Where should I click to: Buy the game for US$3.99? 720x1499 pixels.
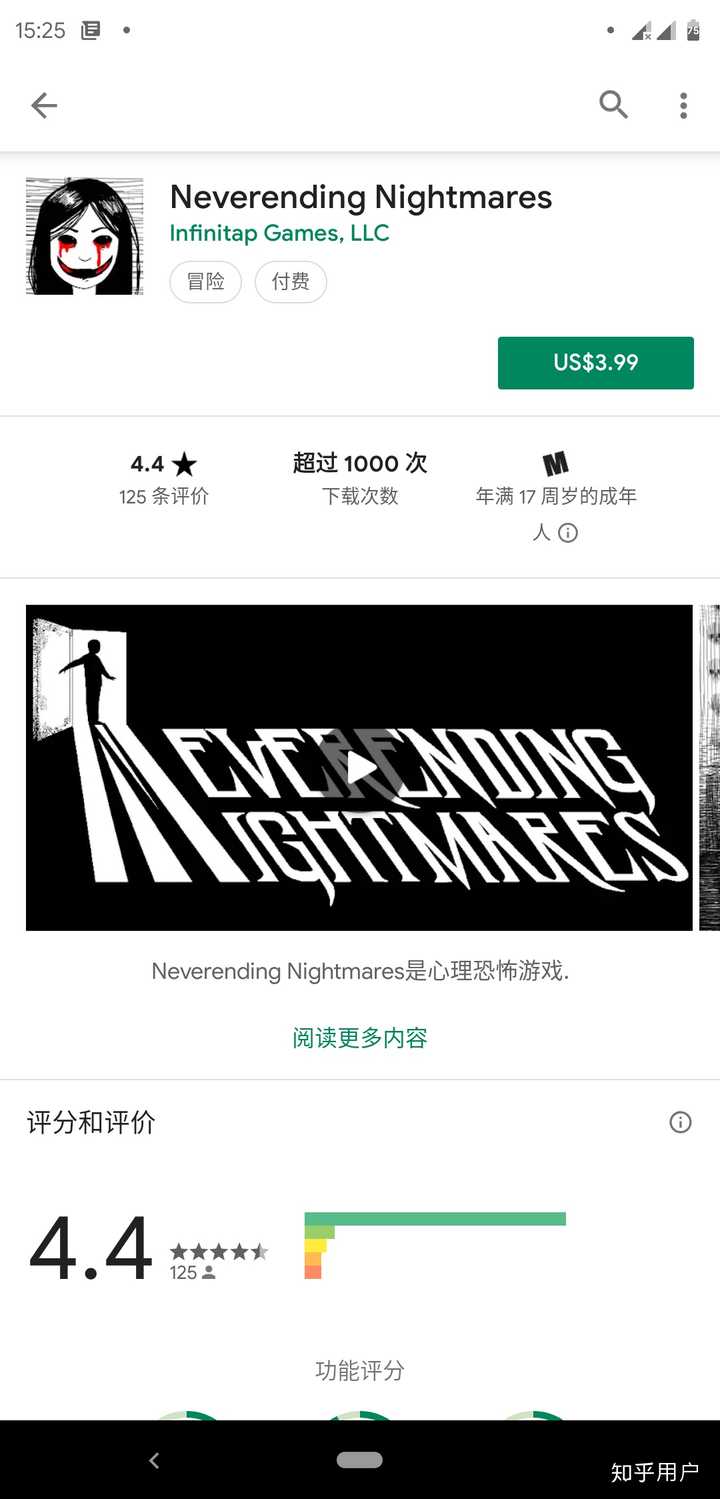point(595,362)
